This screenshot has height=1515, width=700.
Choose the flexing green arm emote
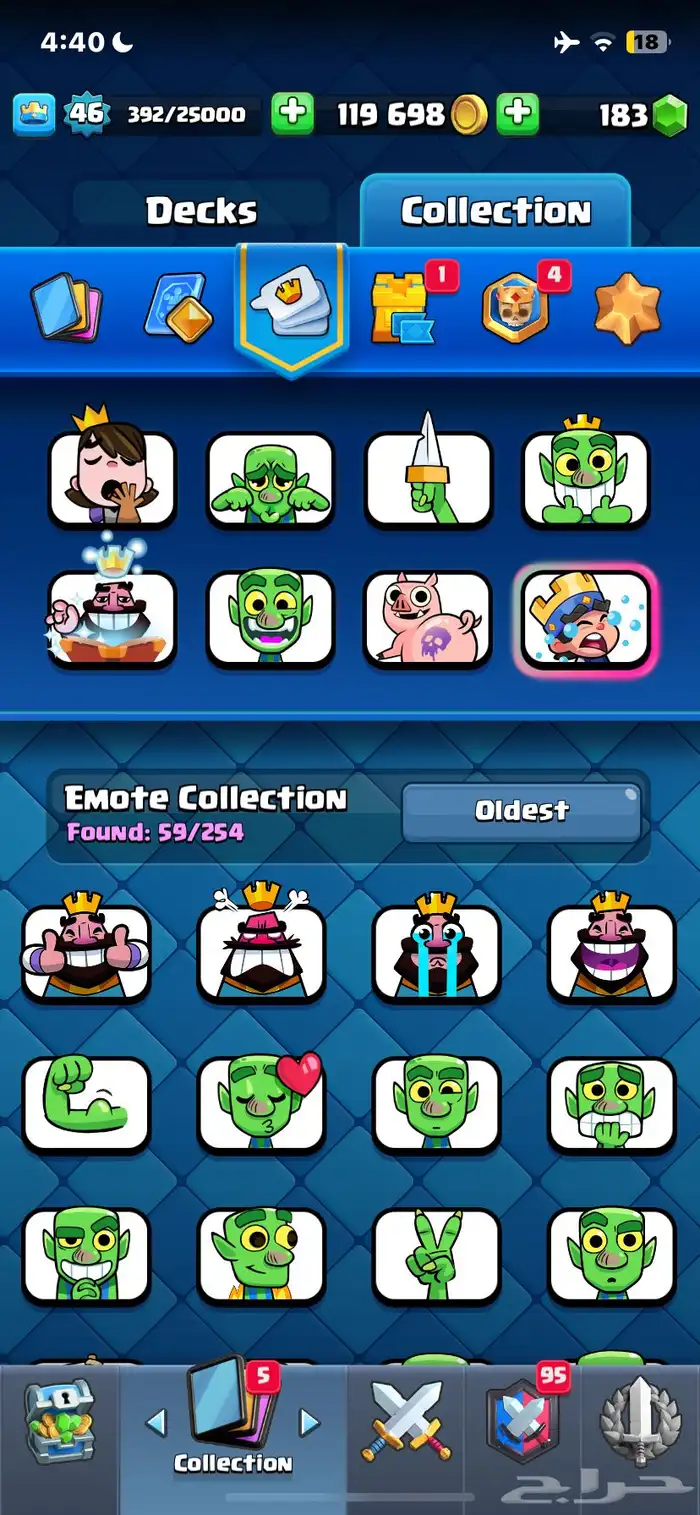[x=86, y=1103]
